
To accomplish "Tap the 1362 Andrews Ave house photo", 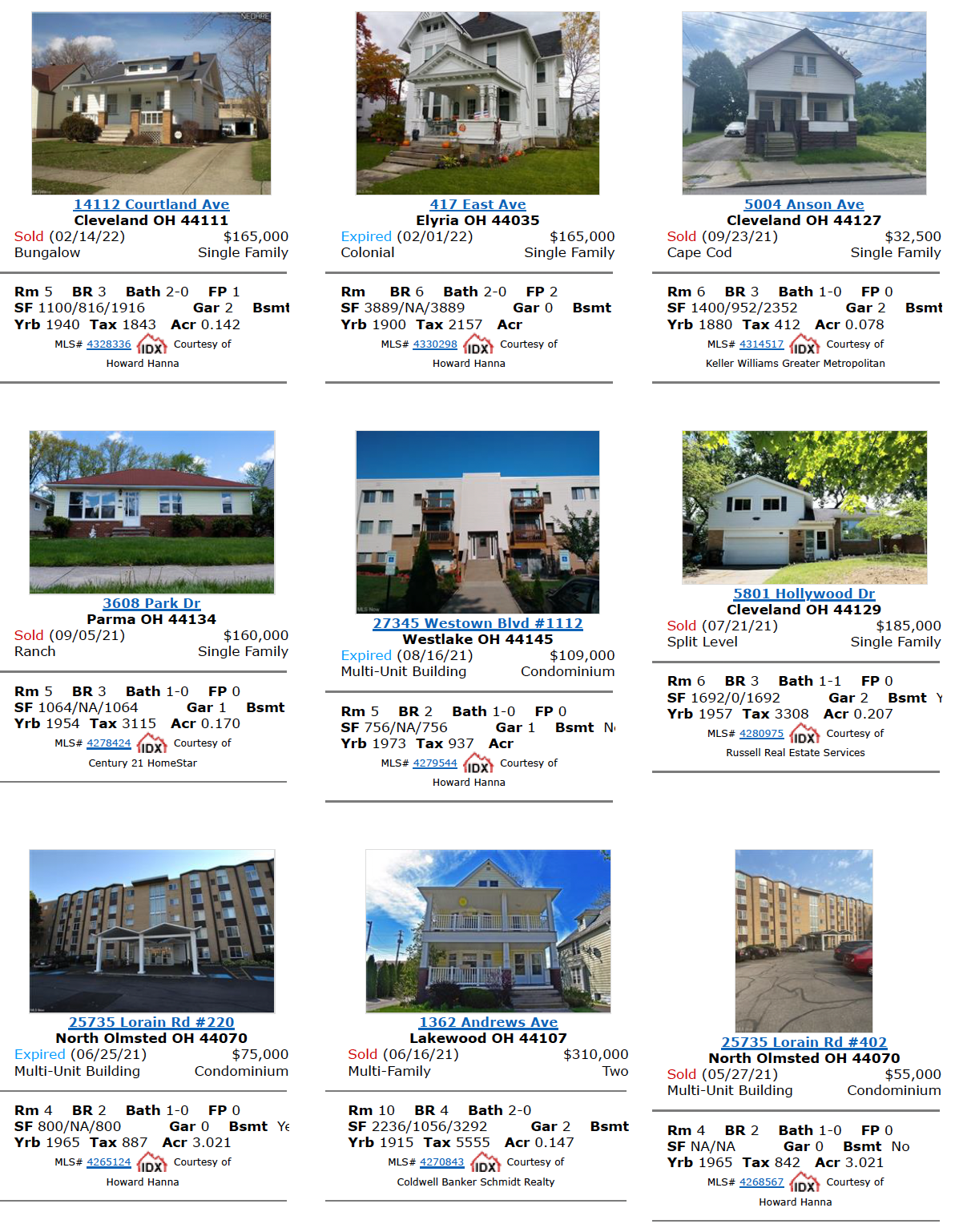I will click(488, 931).
